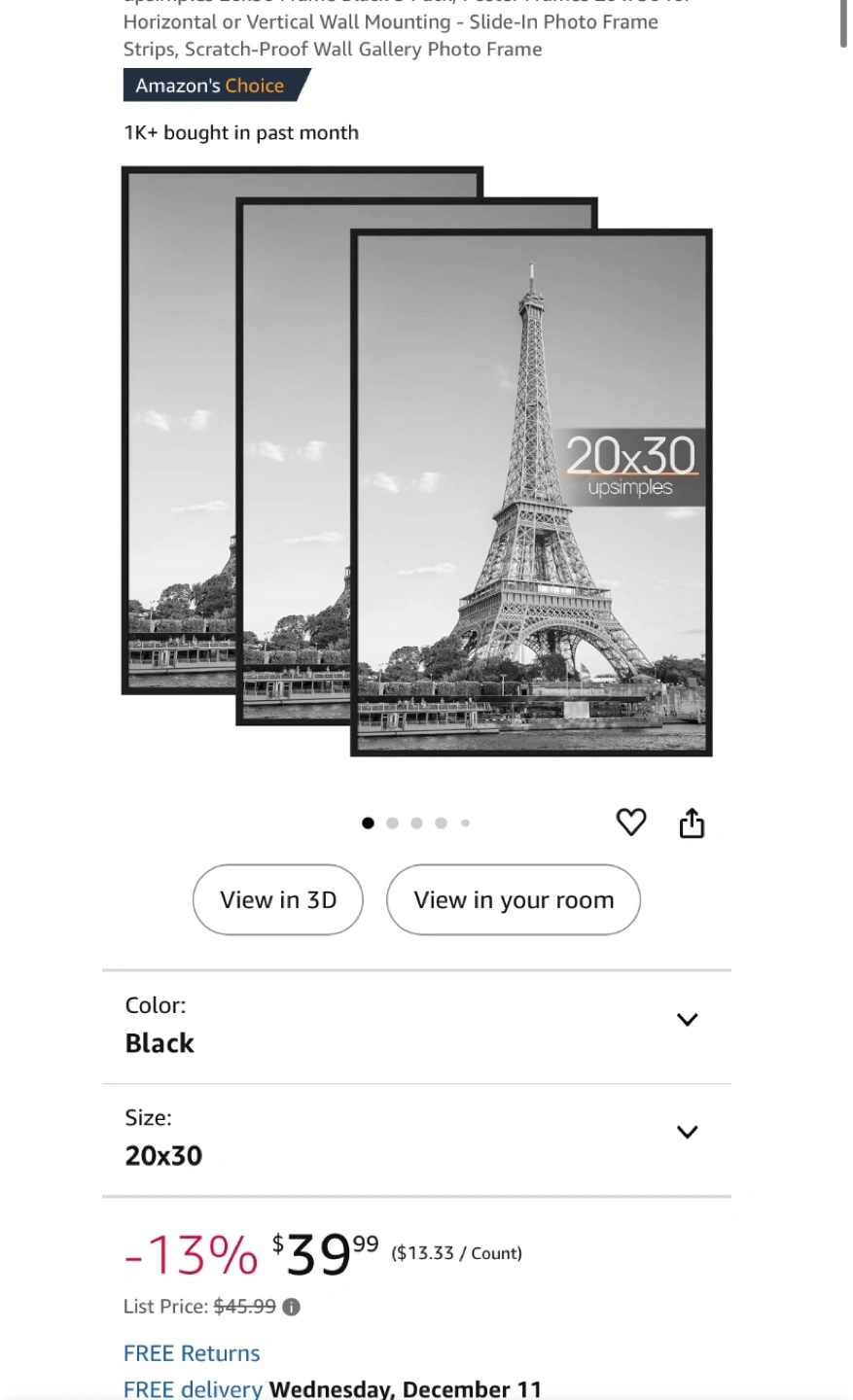Tap the View in 3D button
This screenshot has height=1400, width=853.
point(278,899)
